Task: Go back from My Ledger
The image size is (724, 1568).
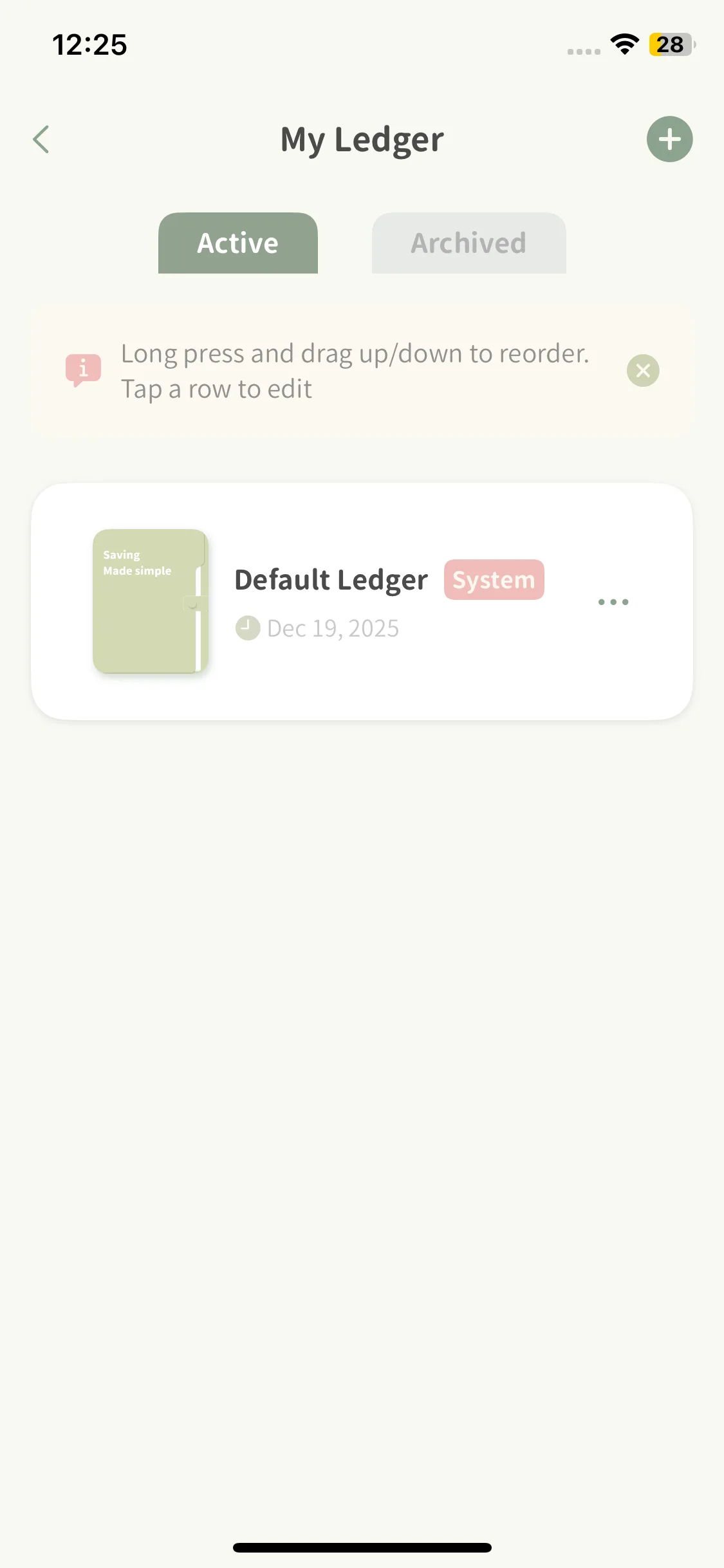Action: click(x=41, y=139)
